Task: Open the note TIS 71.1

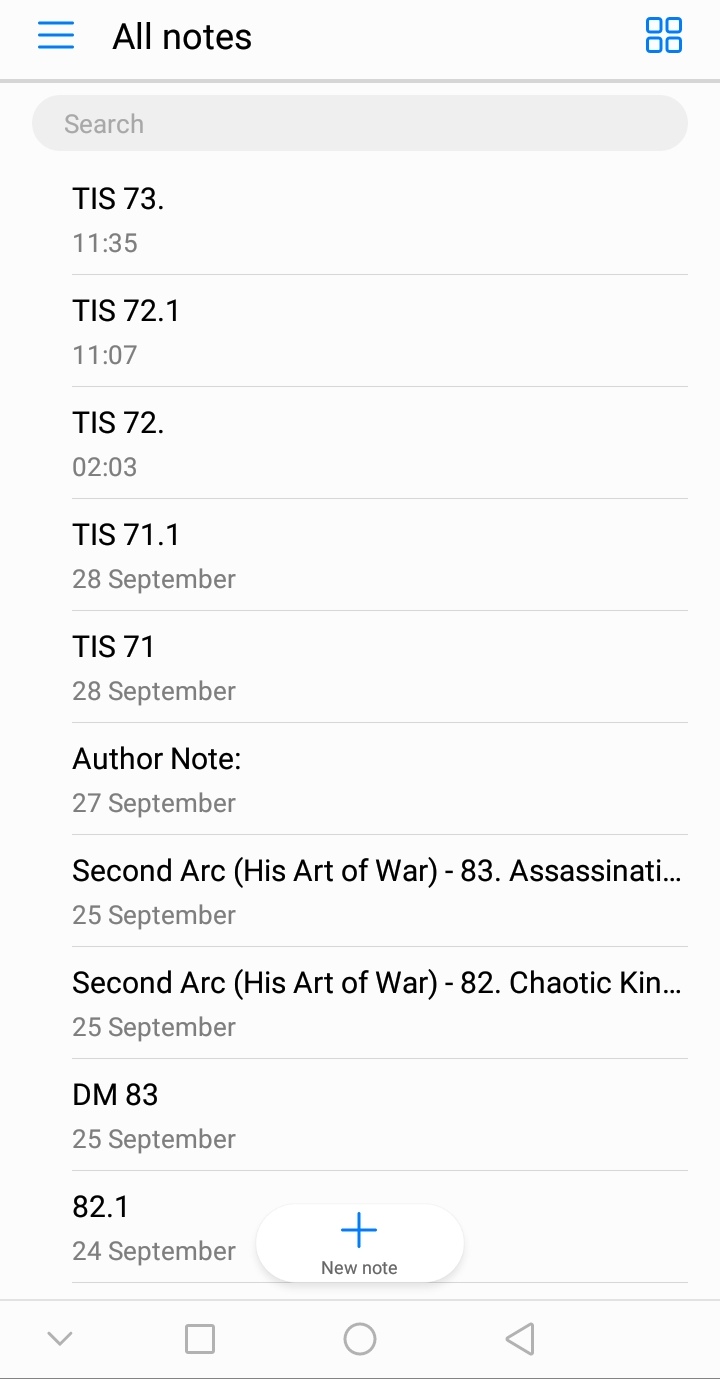Action: tap(378, 555)
